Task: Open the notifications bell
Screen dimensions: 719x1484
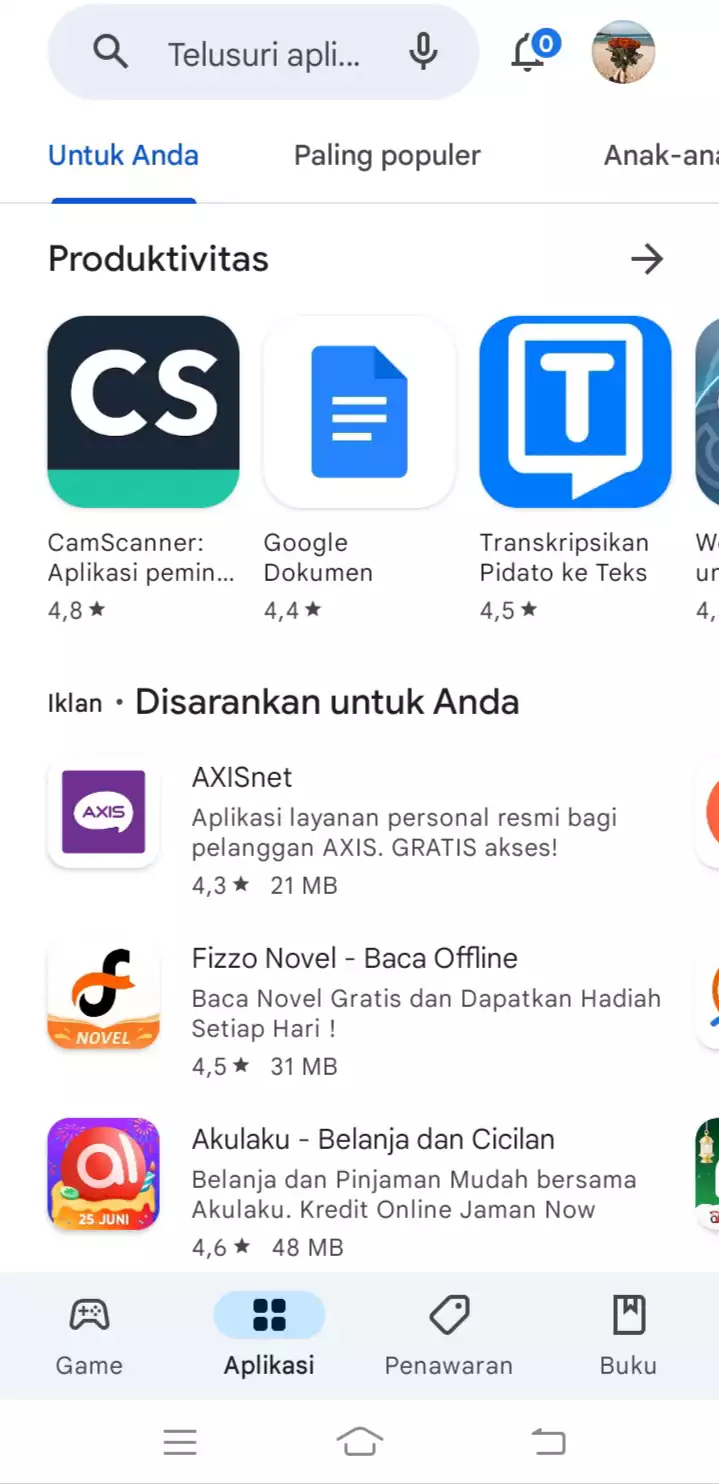Action: [x=530, y=52]
